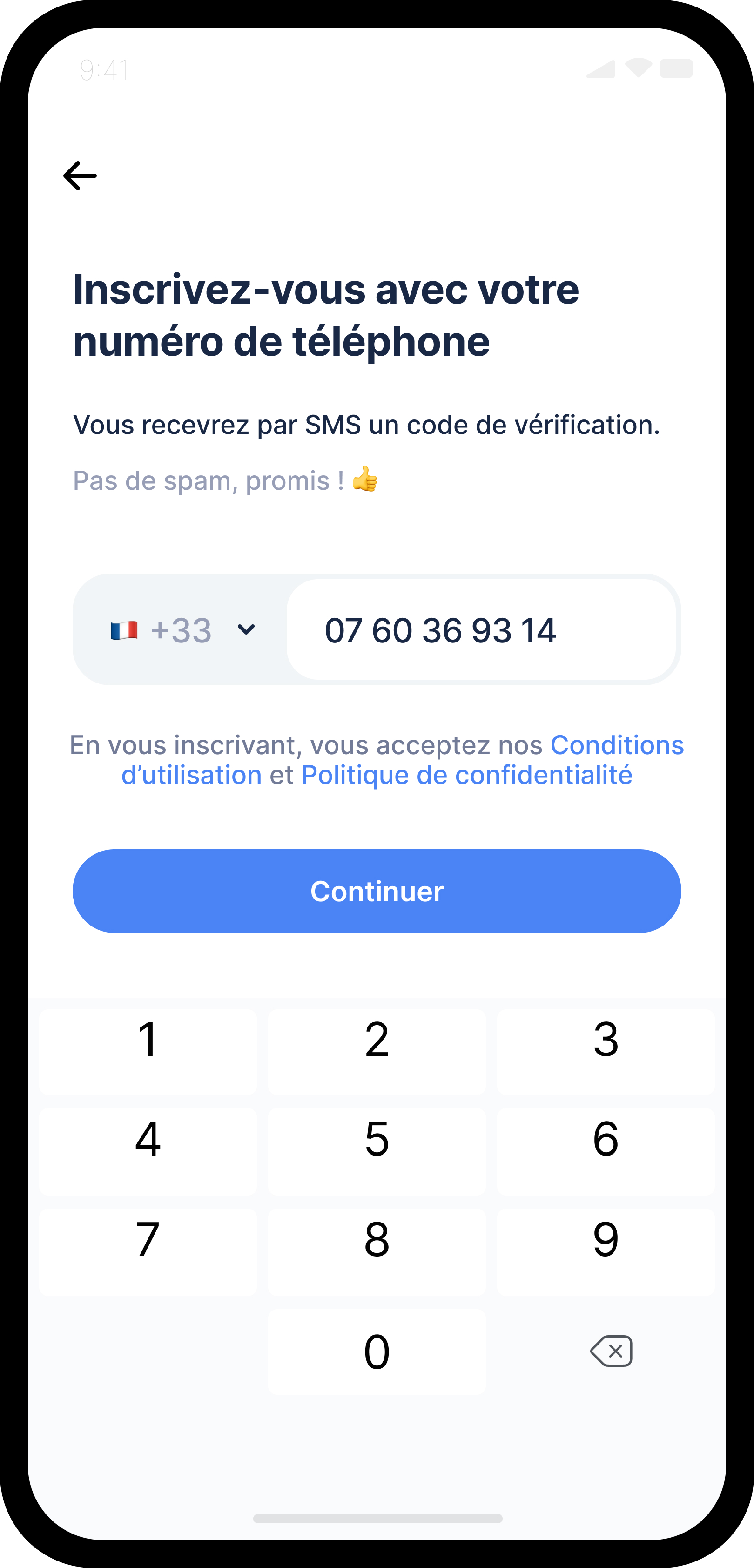Enter digit 6 on keypad

tap(606, 1151)
